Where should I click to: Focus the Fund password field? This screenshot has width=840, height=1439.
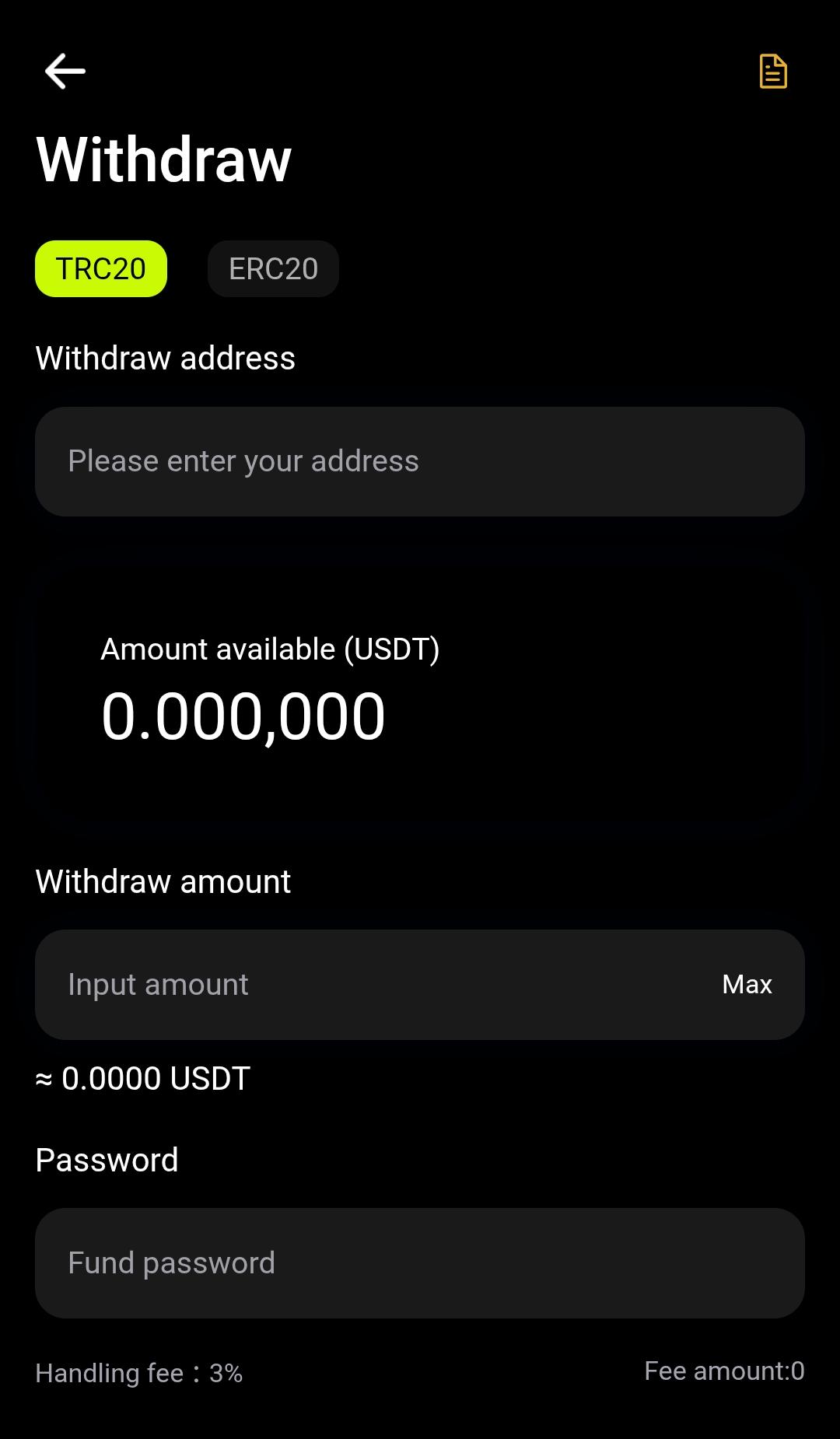click(x=420, y=1263)
